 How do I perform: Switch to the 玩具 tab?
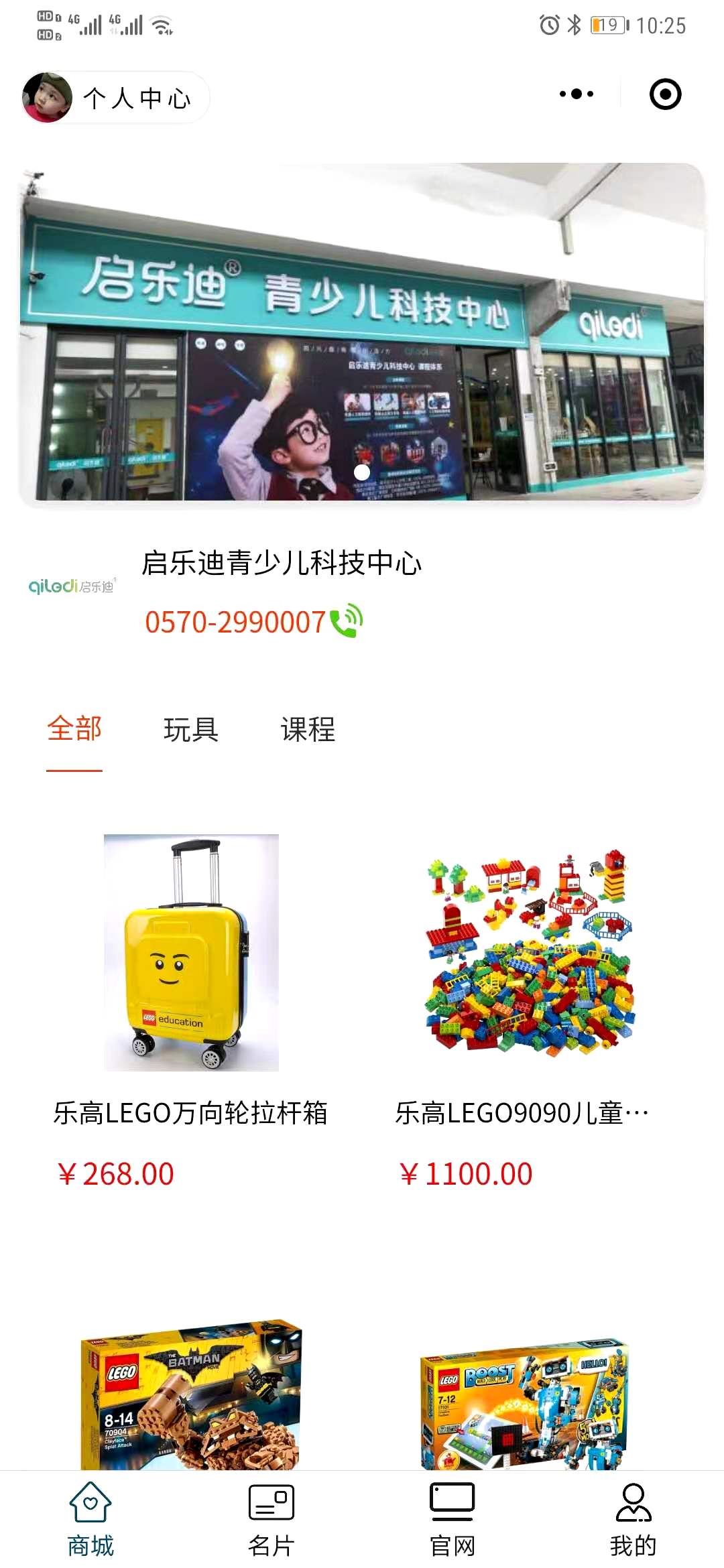pyautogui.click(x=191, y=729)
